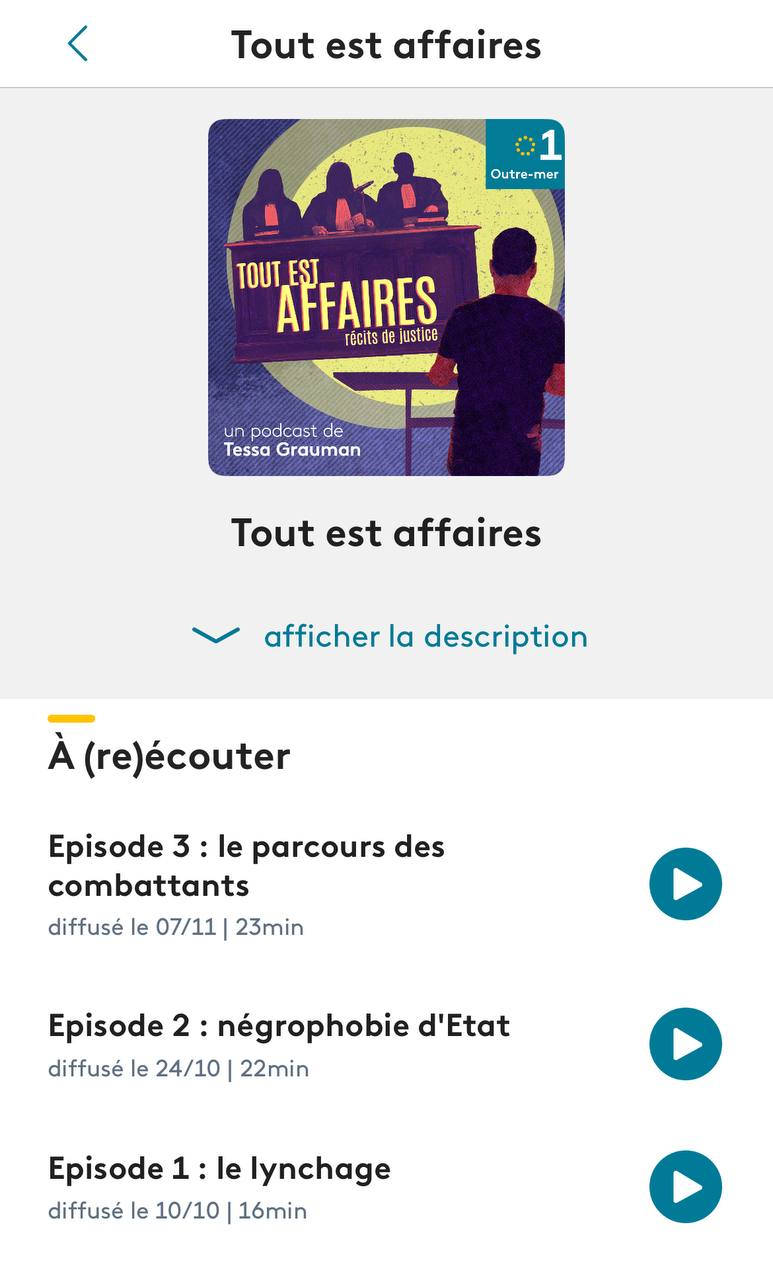Play Episode 2: négrophobie d'Etat
This screenshot has width=773, height=1280.
[x=685, y=1044]
